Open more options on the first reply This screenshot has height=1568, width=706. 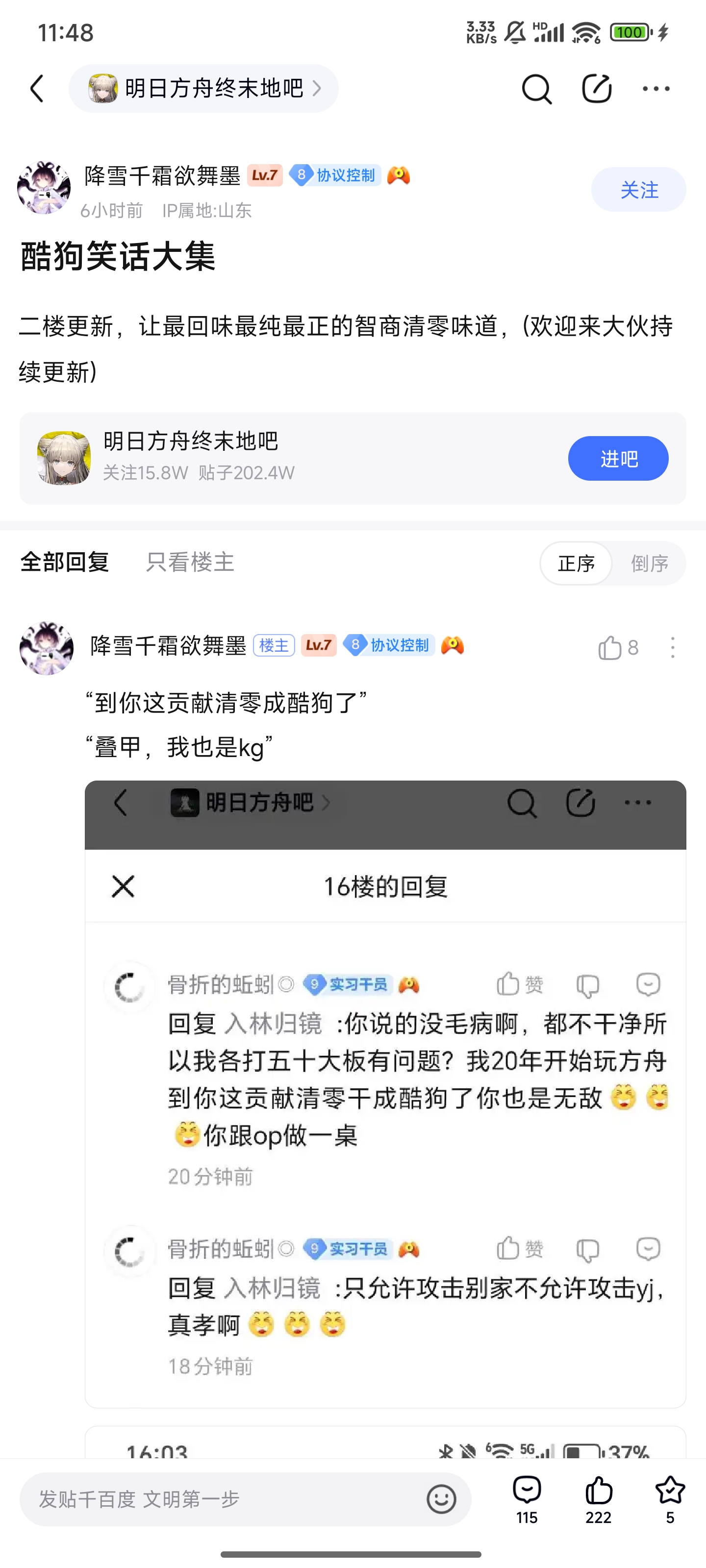(x=673, y=648)
